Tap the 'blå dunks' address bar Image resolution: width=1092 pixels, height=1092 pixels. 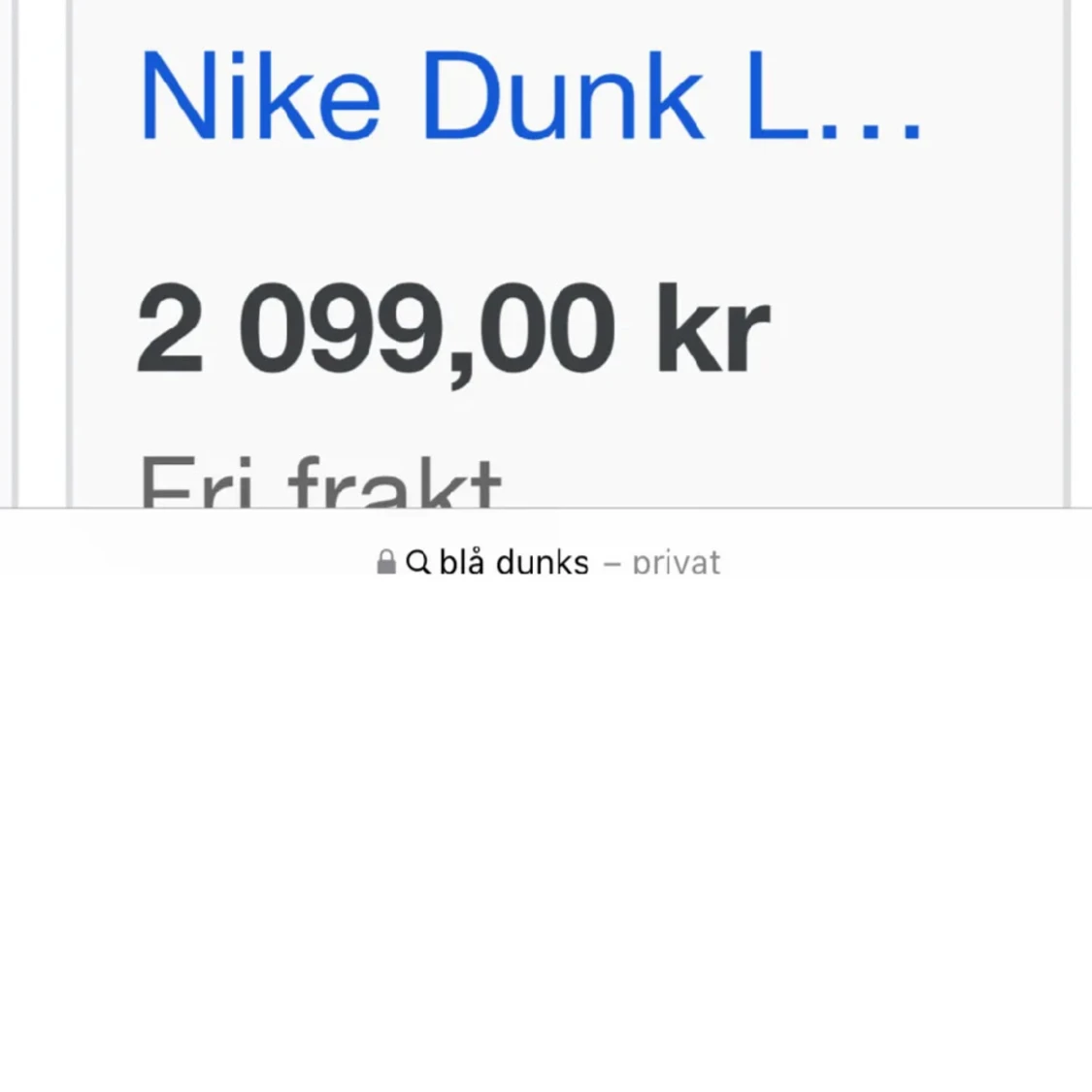click(548, 562)
